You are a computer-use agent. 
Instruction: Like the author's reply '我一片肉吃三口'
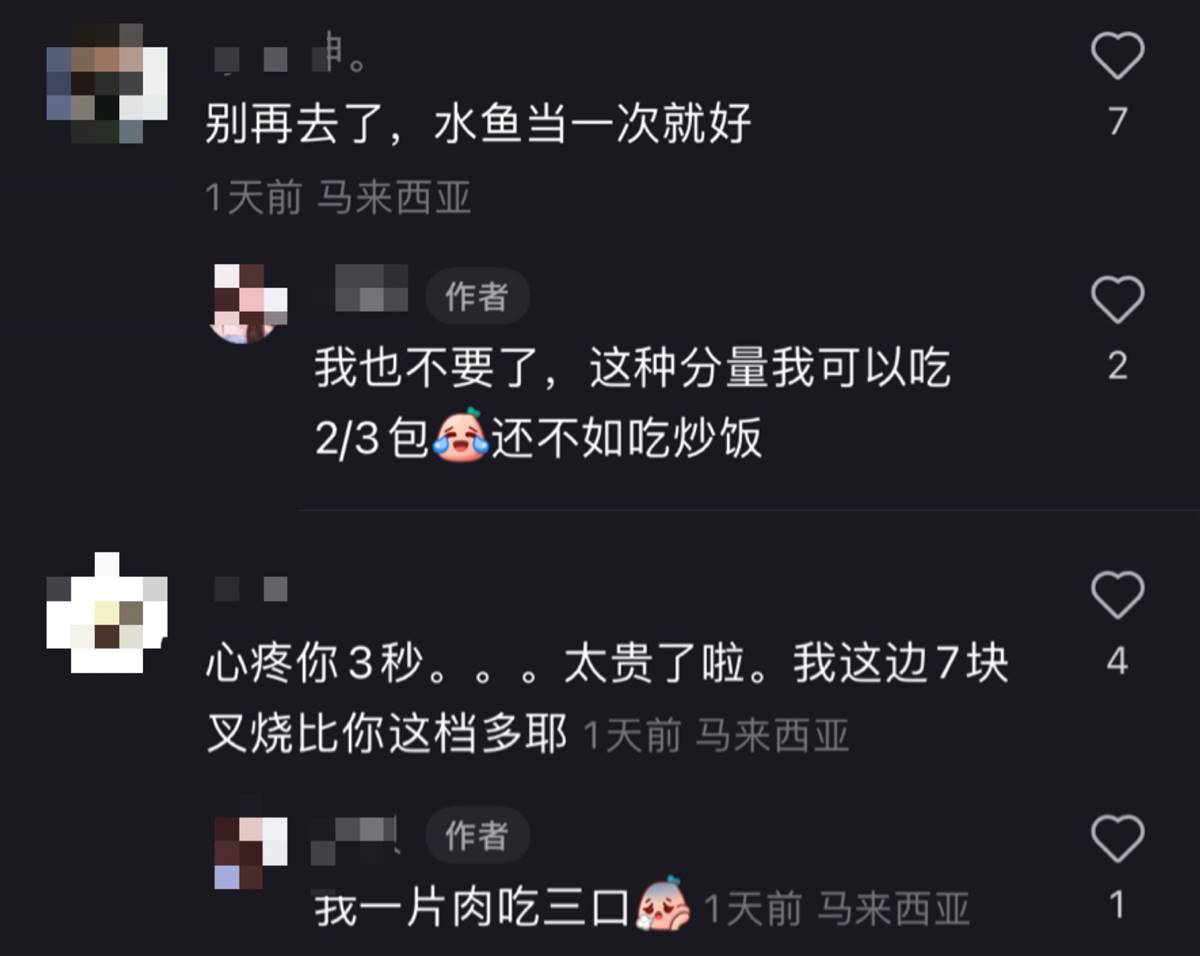(x=1117, y=838)
